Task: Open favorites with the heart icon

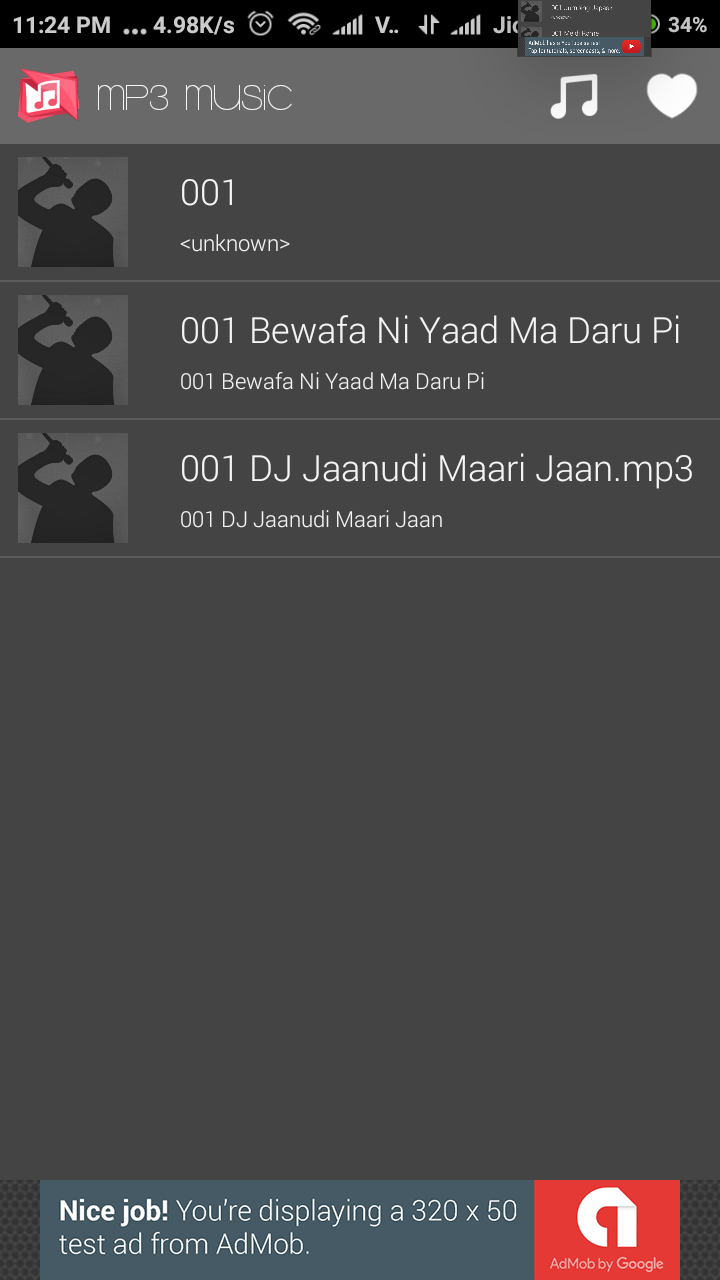Action: [671, 97]
